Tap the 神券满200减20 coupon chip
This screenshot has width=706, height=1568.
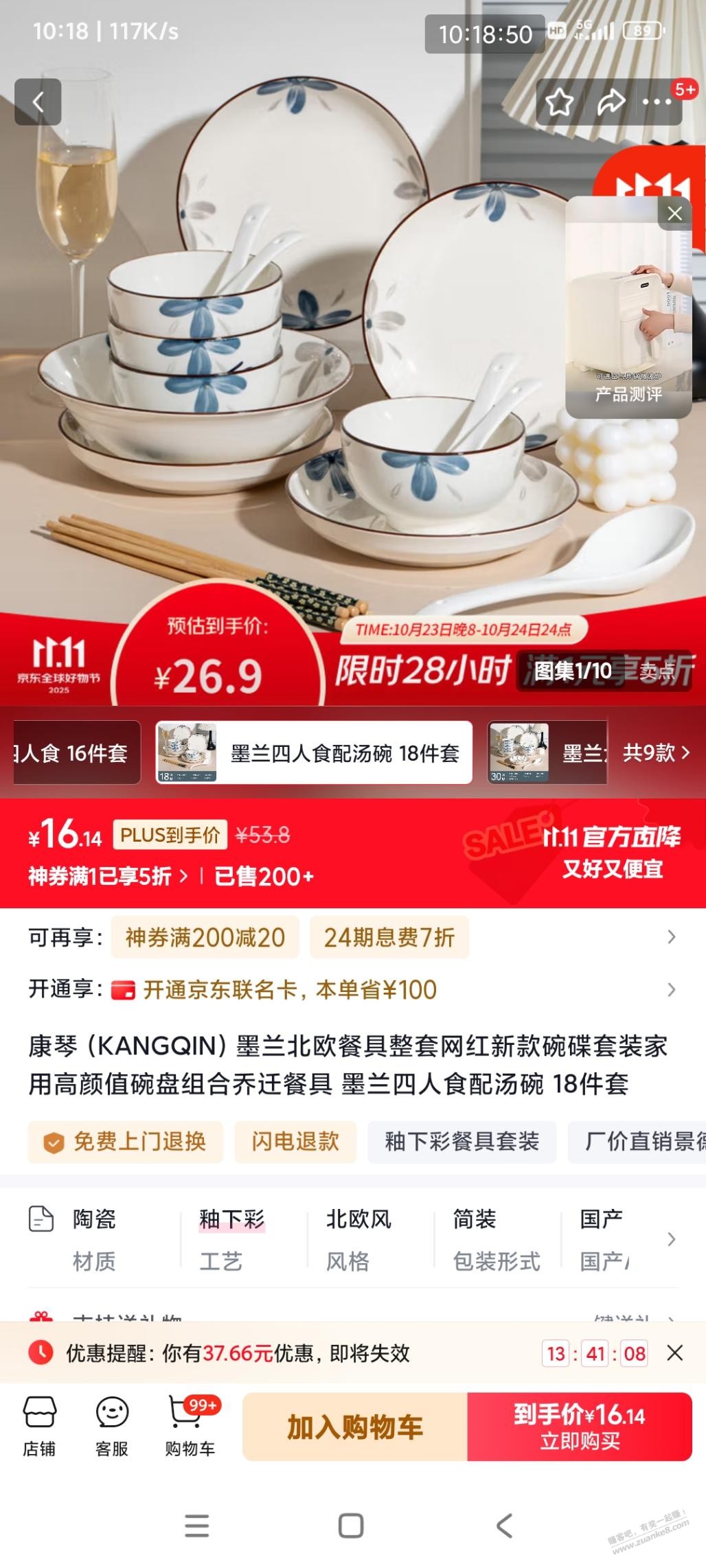205,937
